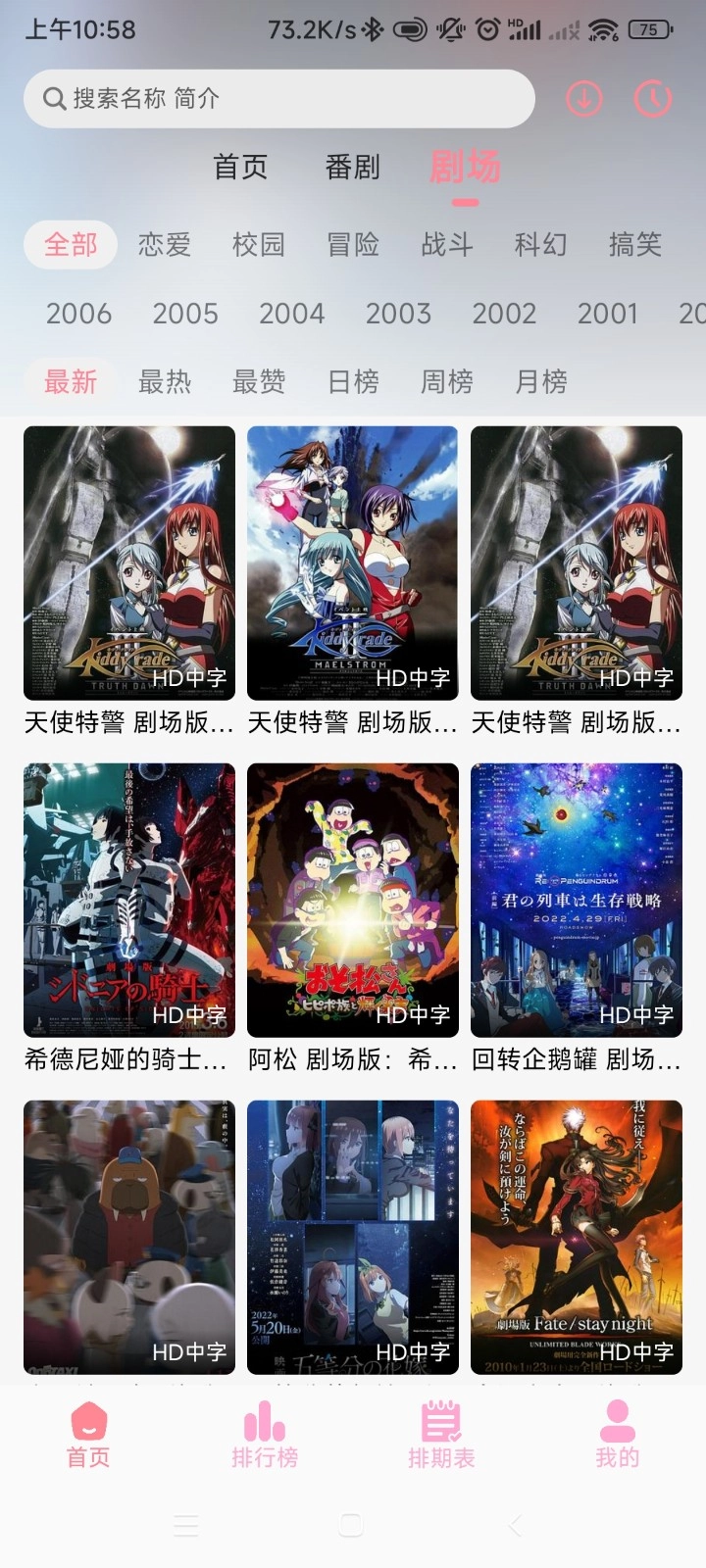Open the 排期表 schedule icon in bottom bar
Viewport: 706px width, 1568px height.
[x=439, y=1420]
